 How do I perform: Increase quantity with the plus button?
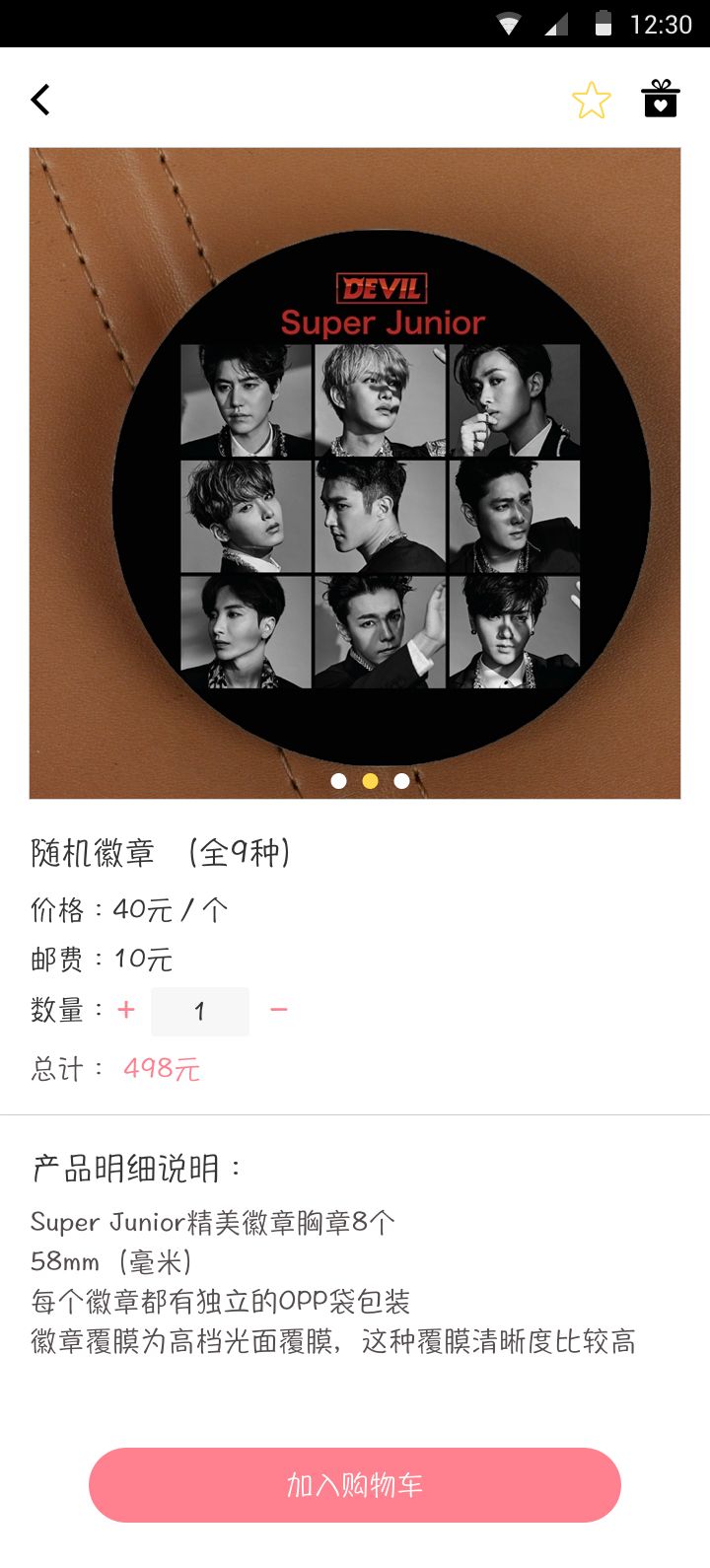pyautogui.click(x=126, y=1010)
